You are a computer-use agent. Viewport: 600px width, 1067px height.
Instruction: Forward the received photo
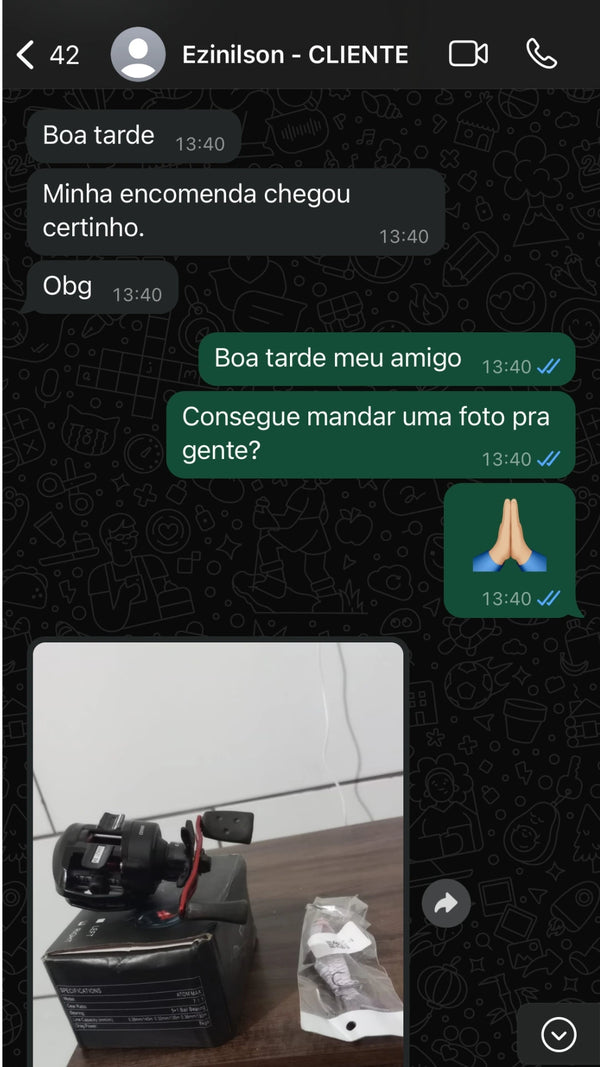(446, 904)
